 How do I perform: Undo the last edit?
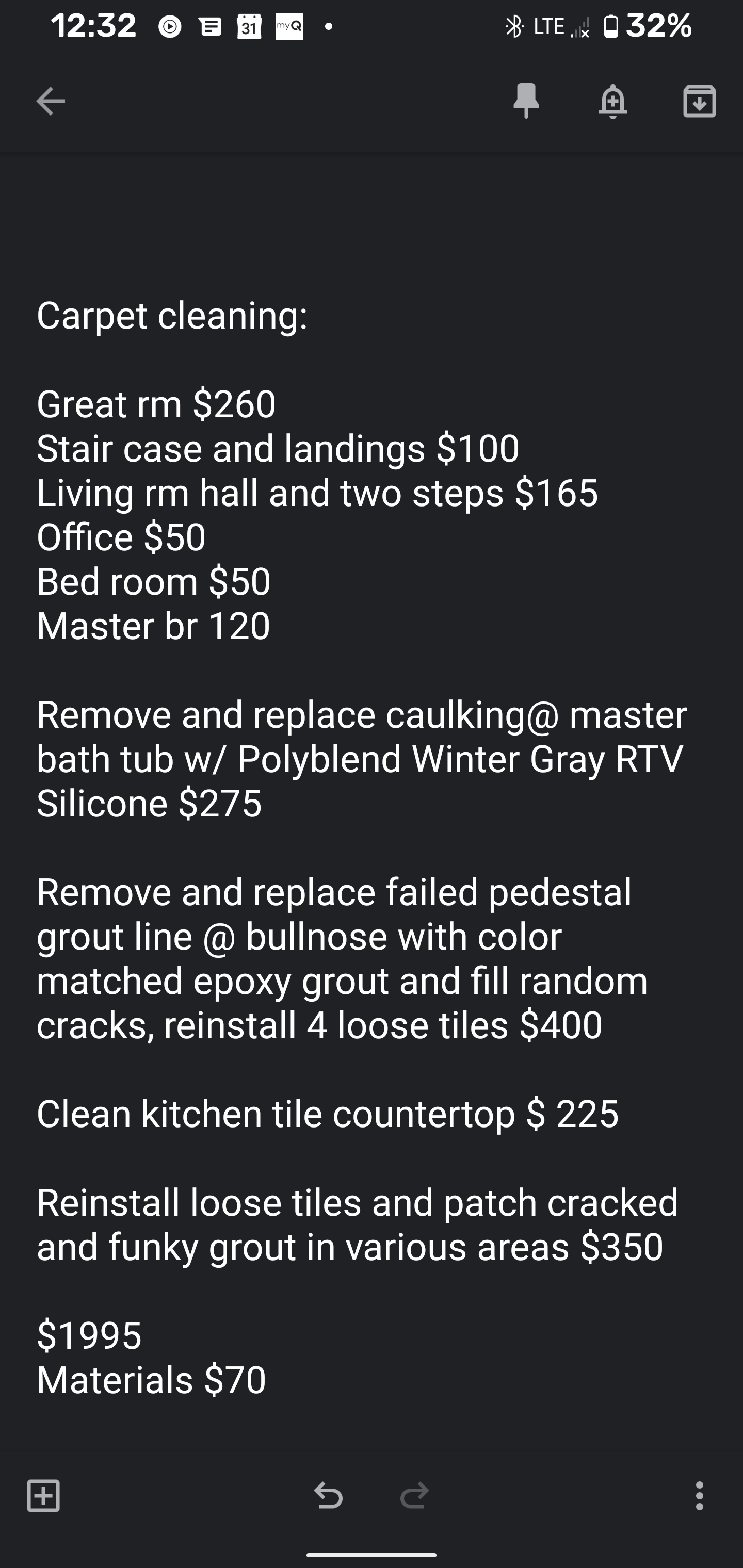pyautogui.click(x=328, y=1496)
